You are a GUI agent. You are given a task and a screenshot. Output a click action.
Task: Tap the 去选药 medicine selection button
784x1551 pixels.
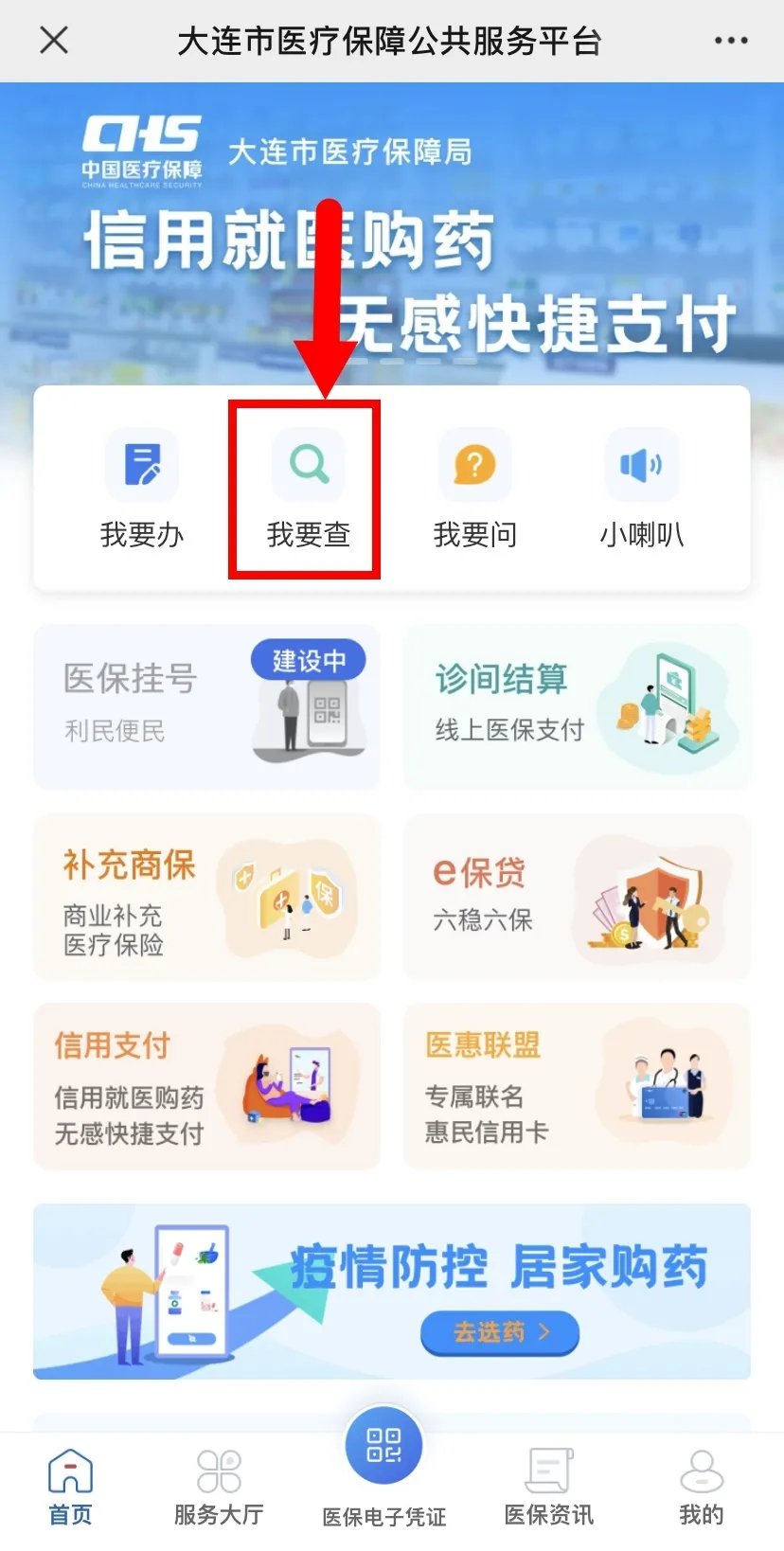[x=499, y=1332]
